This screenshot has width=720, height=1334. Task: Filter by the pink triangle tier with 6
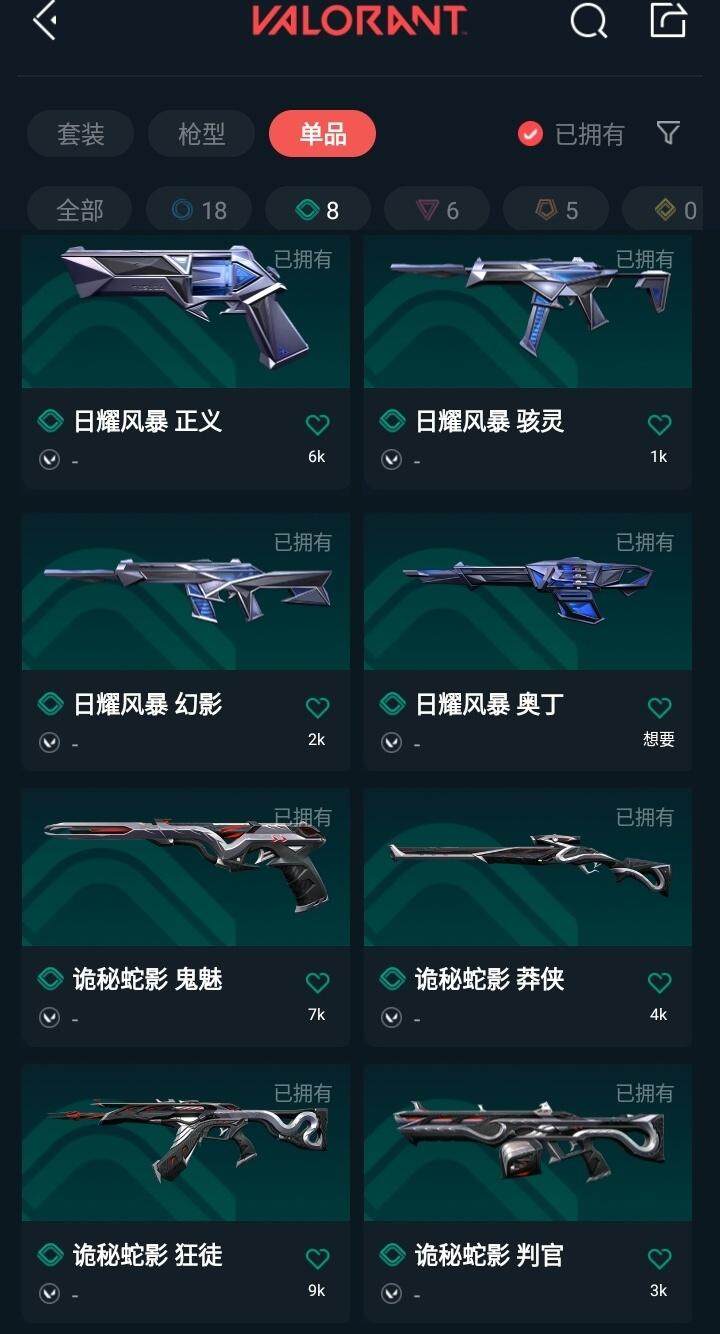coord(437,210)
